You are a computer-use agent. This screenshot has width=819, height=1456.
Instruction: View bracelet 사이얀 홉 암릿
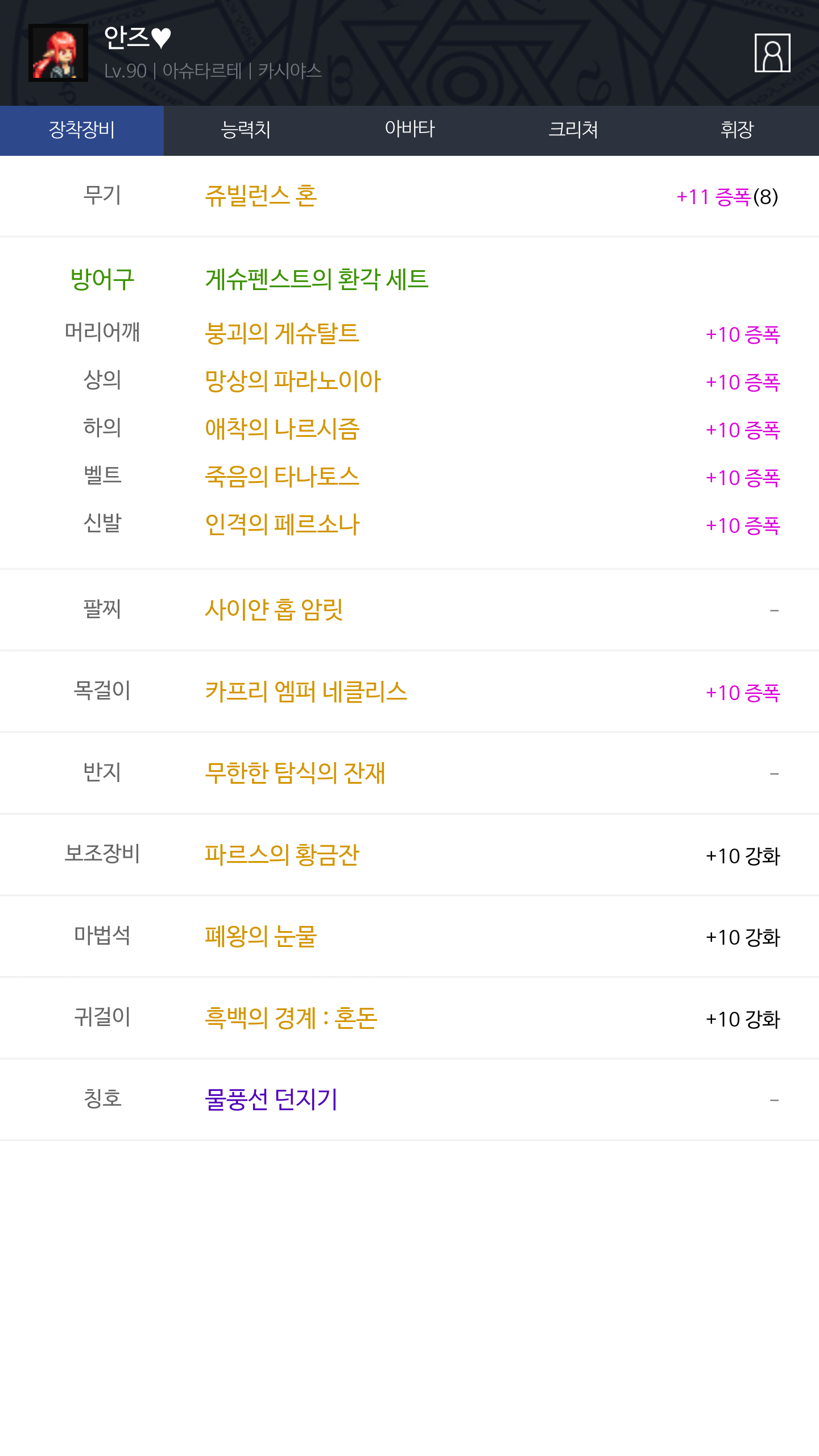pos(274,610)
